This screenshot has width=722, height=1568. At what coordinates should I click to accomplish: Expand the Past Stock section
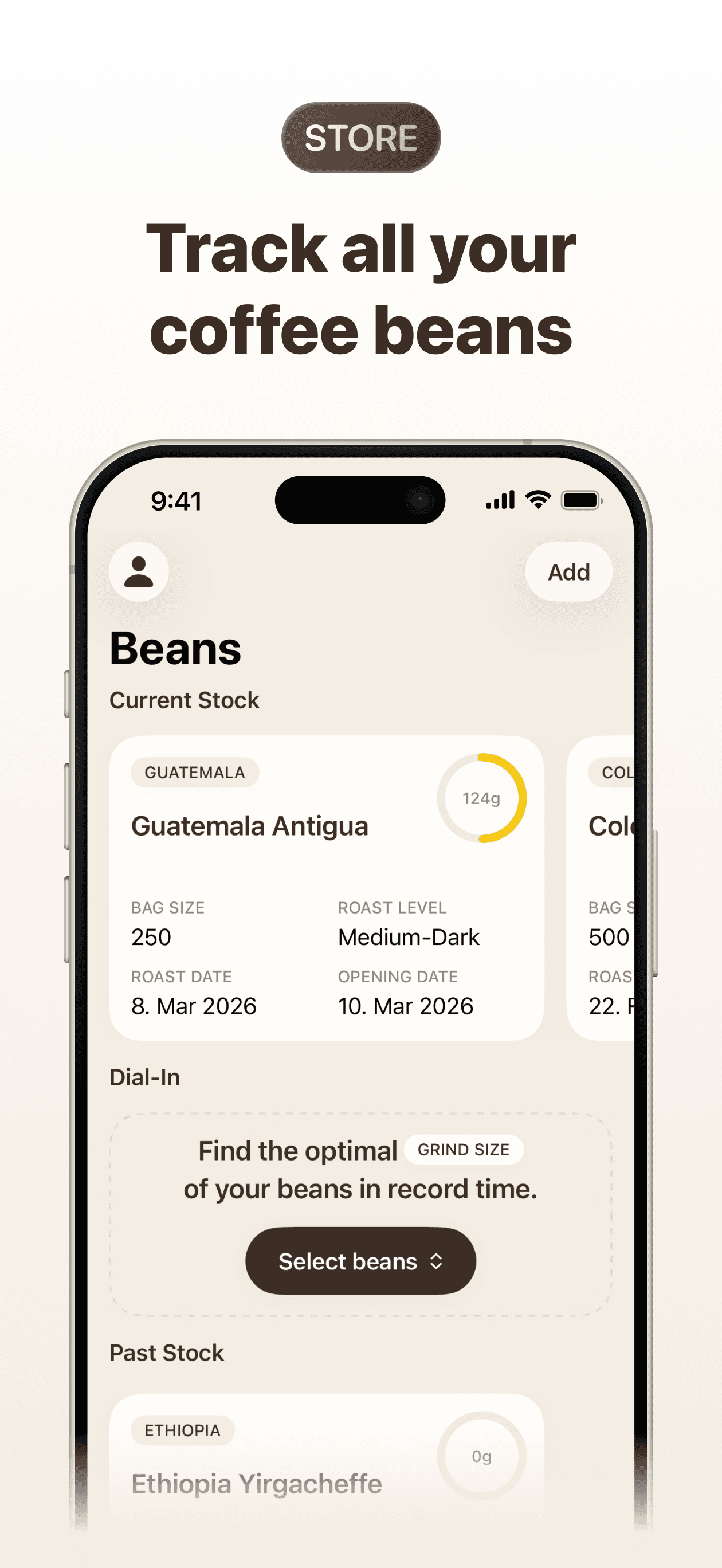pyautogui.click(x=167, y=1353)
